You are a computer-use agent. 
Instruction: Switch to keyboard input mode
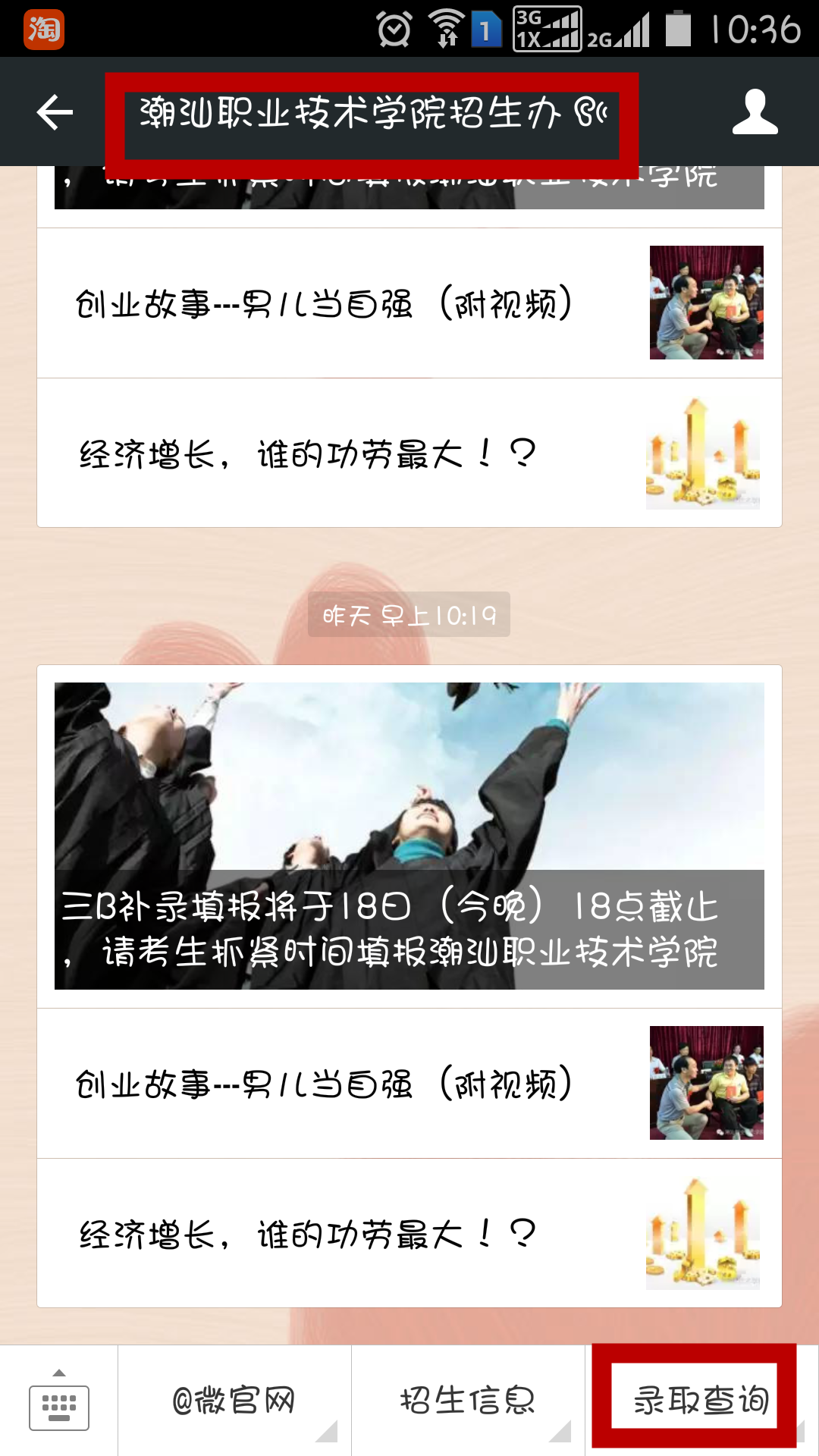click(59, 1401)
